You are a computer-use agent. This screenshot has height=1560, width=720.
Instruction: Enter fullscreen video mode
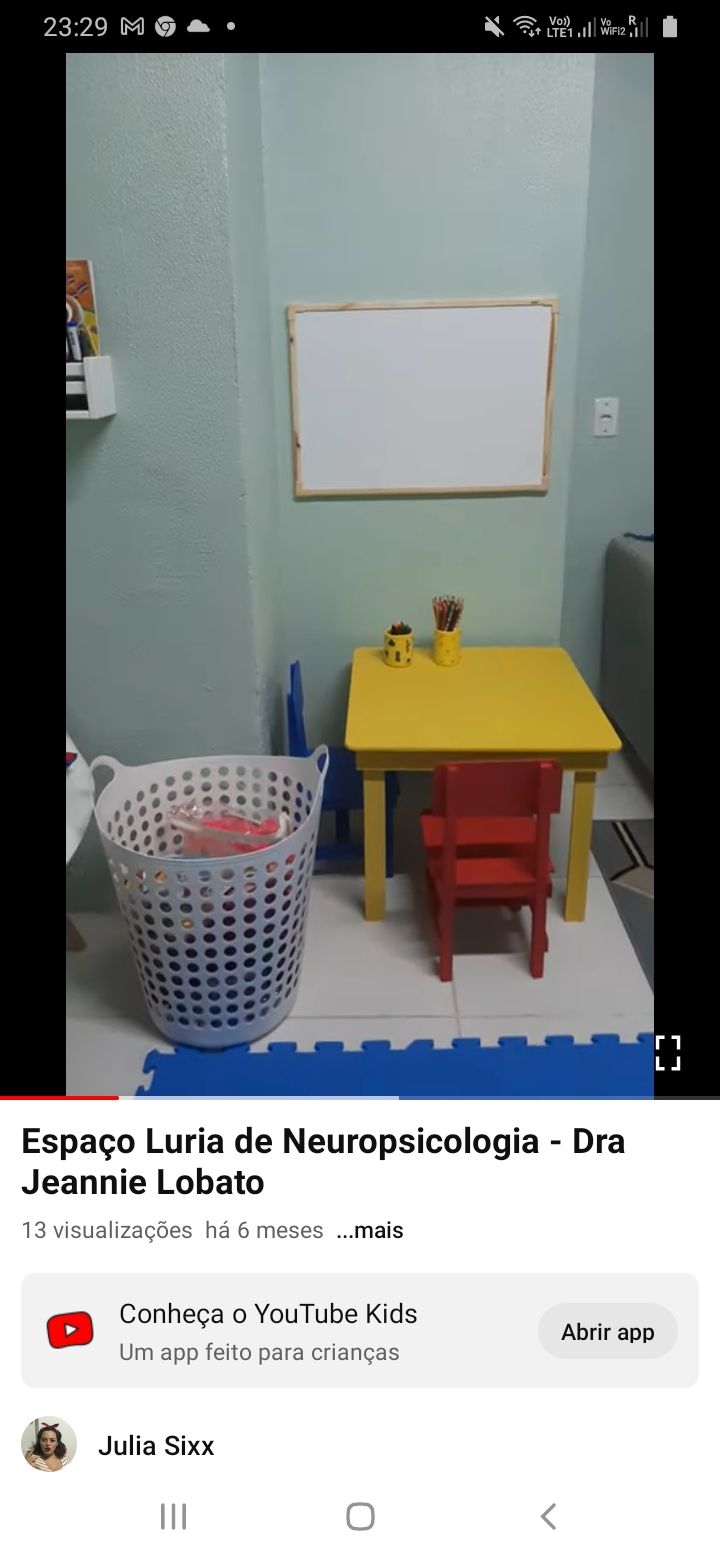(x=668, y=1053)
